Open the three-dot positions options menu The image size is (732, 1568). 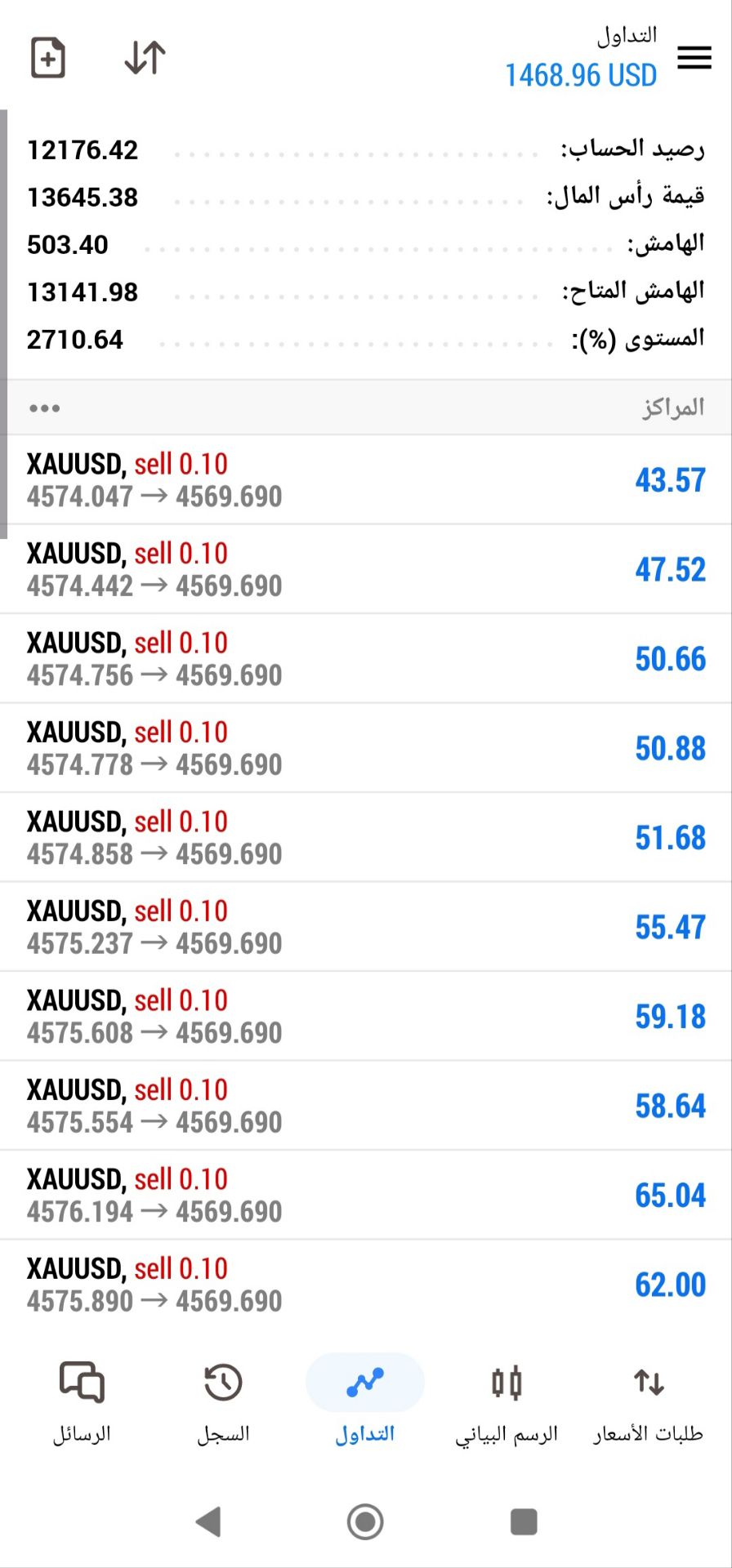(x=44, y=408)
